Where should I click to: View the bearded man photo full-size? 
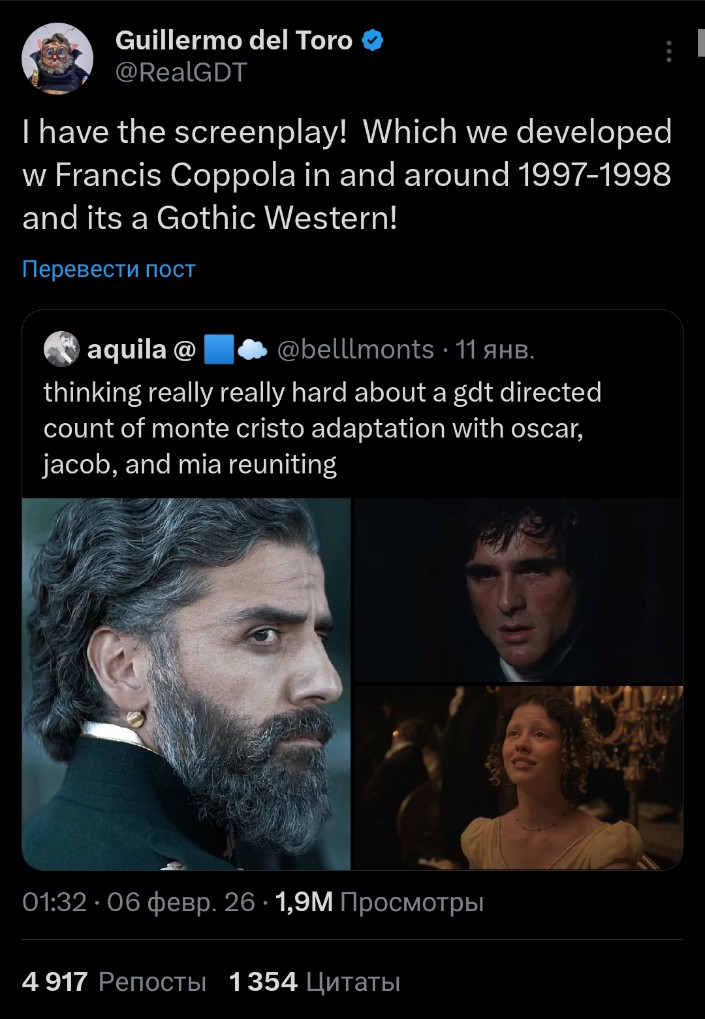pyautogui.click(x=186, y=683)
